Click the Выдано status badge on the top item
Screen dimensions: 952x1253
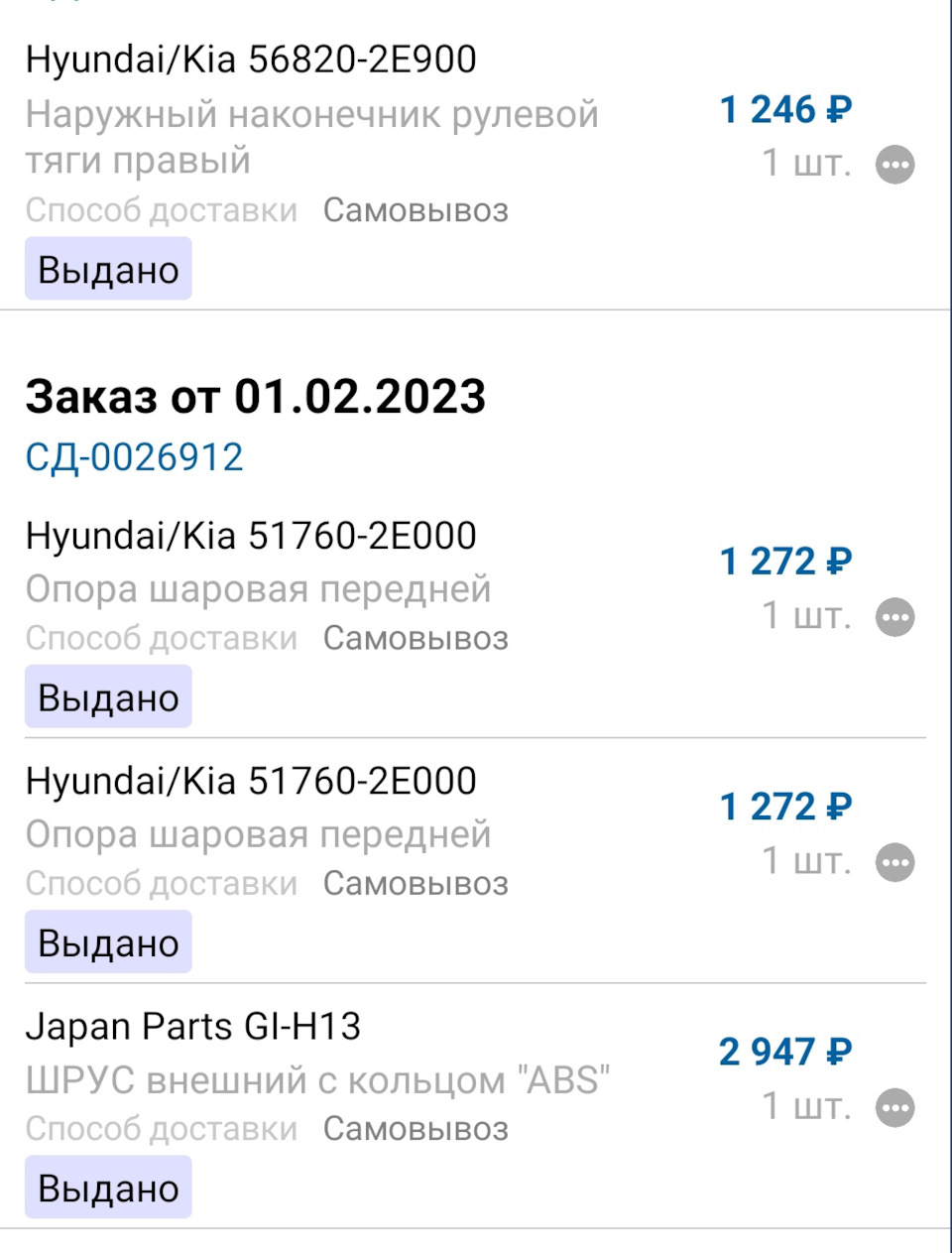point(107,268)
